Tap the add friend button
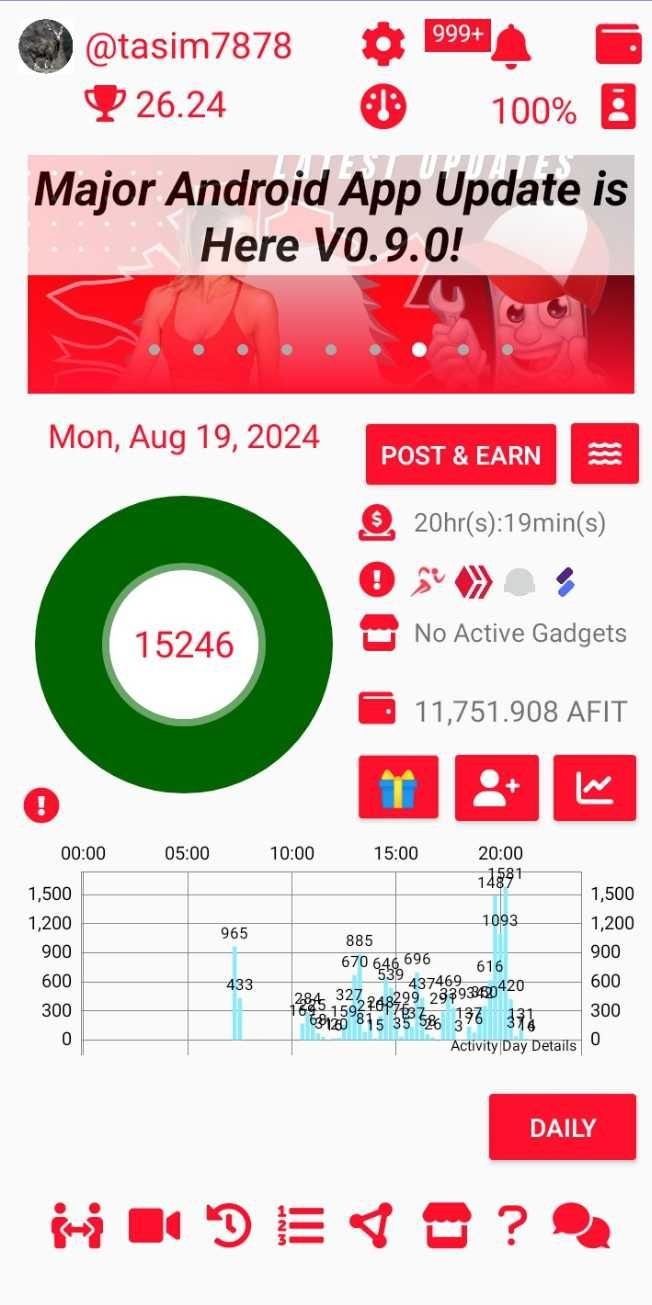 (x=496, y=787)
